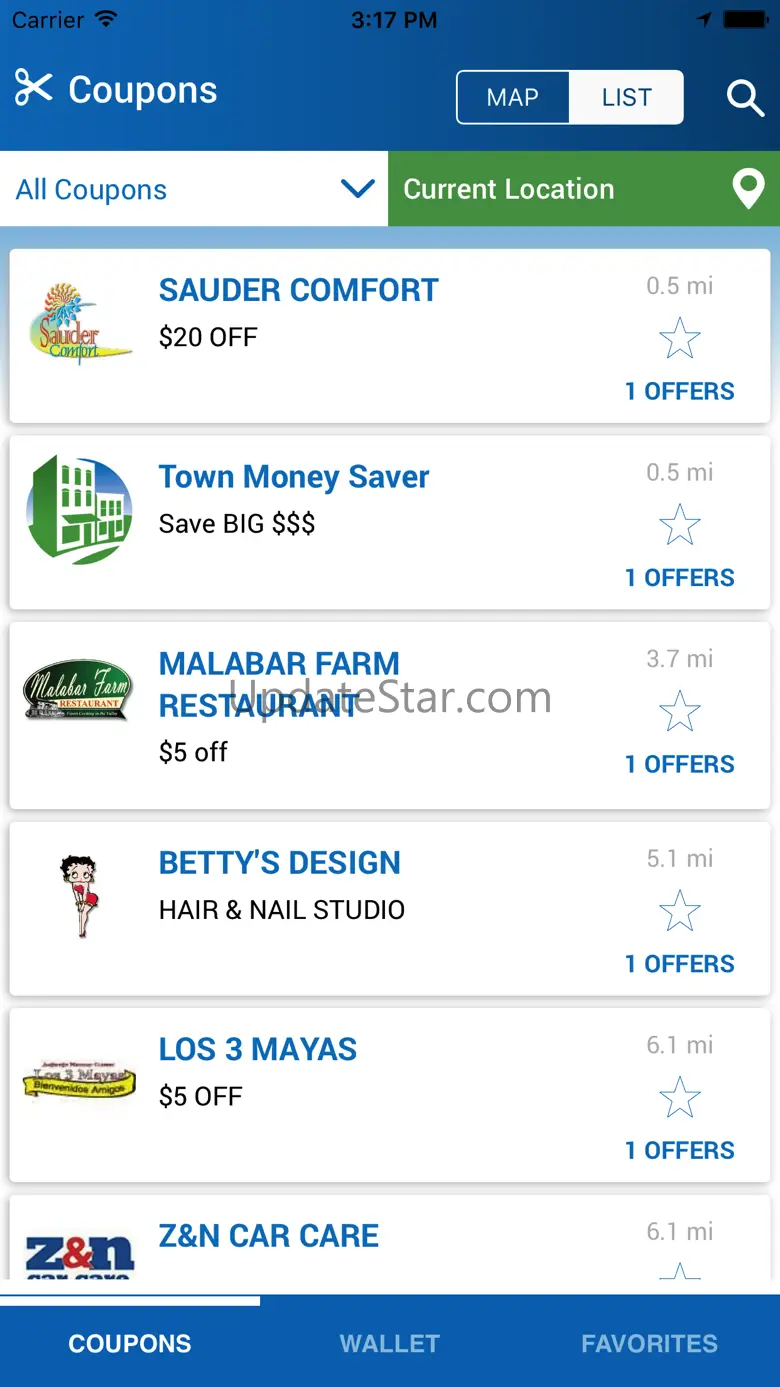Select the Coupons tab
Screen dimensions: 780x1387
click(130, 1343)
